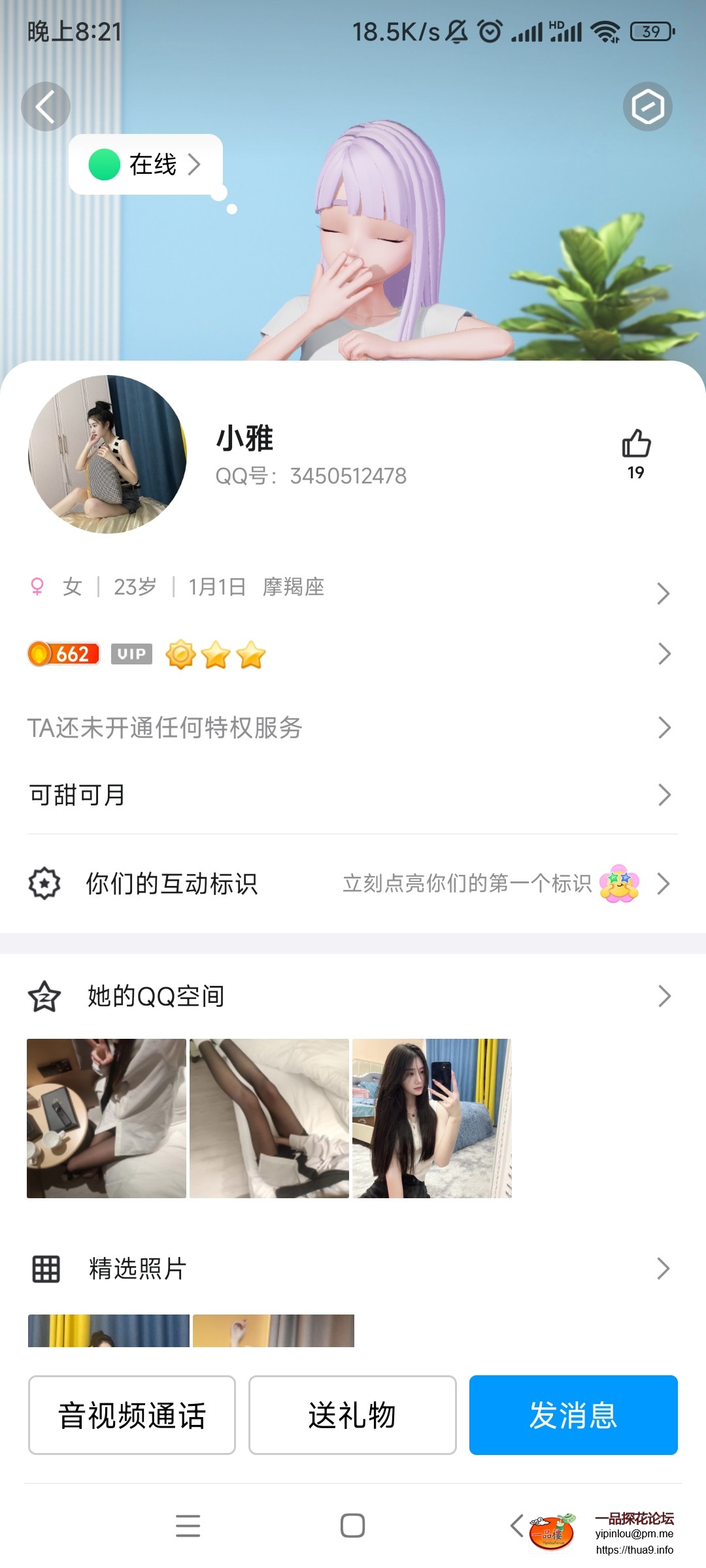Image resolution: width=706 pixels, height=1568 pixels.
Task: Toggle the 在线 online status indicator
Action: pos(145,165)
